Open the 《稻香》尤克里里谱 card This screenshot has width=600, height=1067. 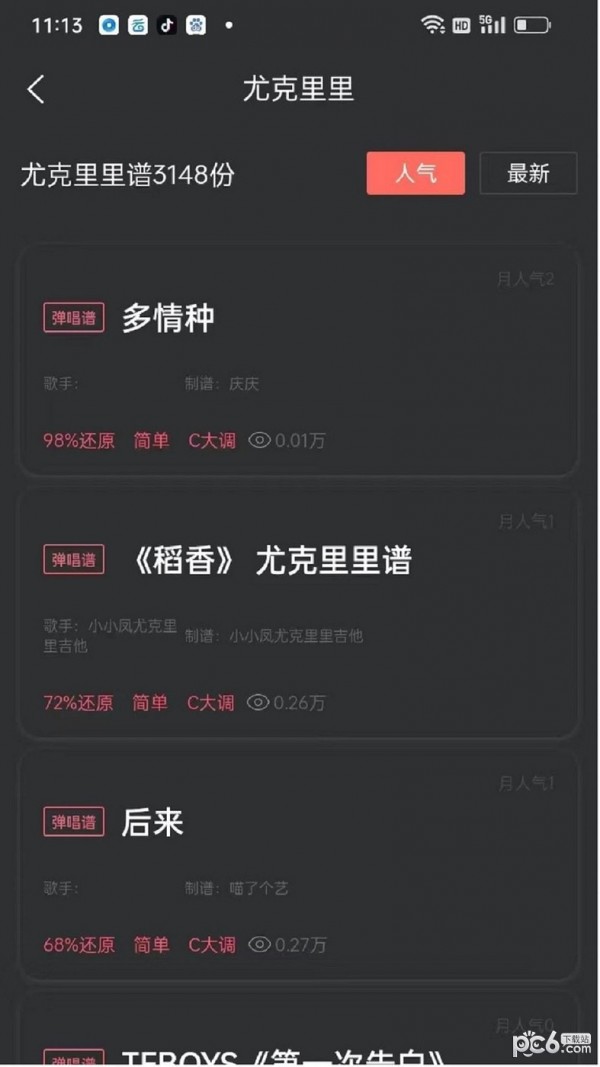(x=299, y=613)
